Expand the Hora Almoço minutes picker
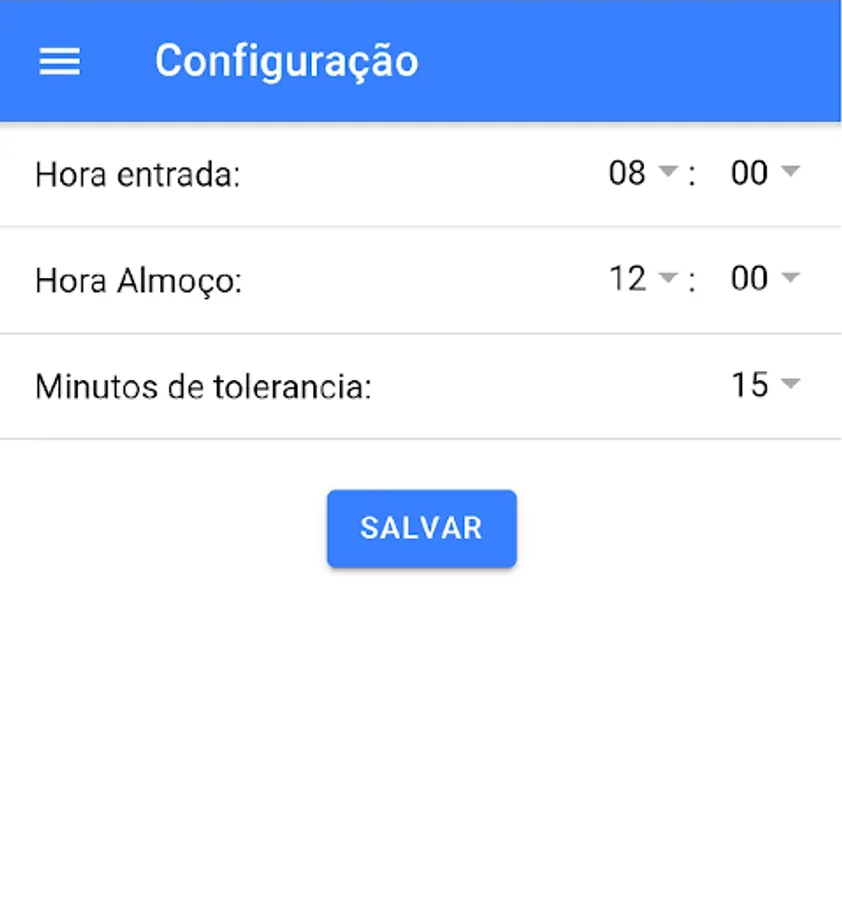This screenshot has height=900, width=842. [x=765, y=279]
